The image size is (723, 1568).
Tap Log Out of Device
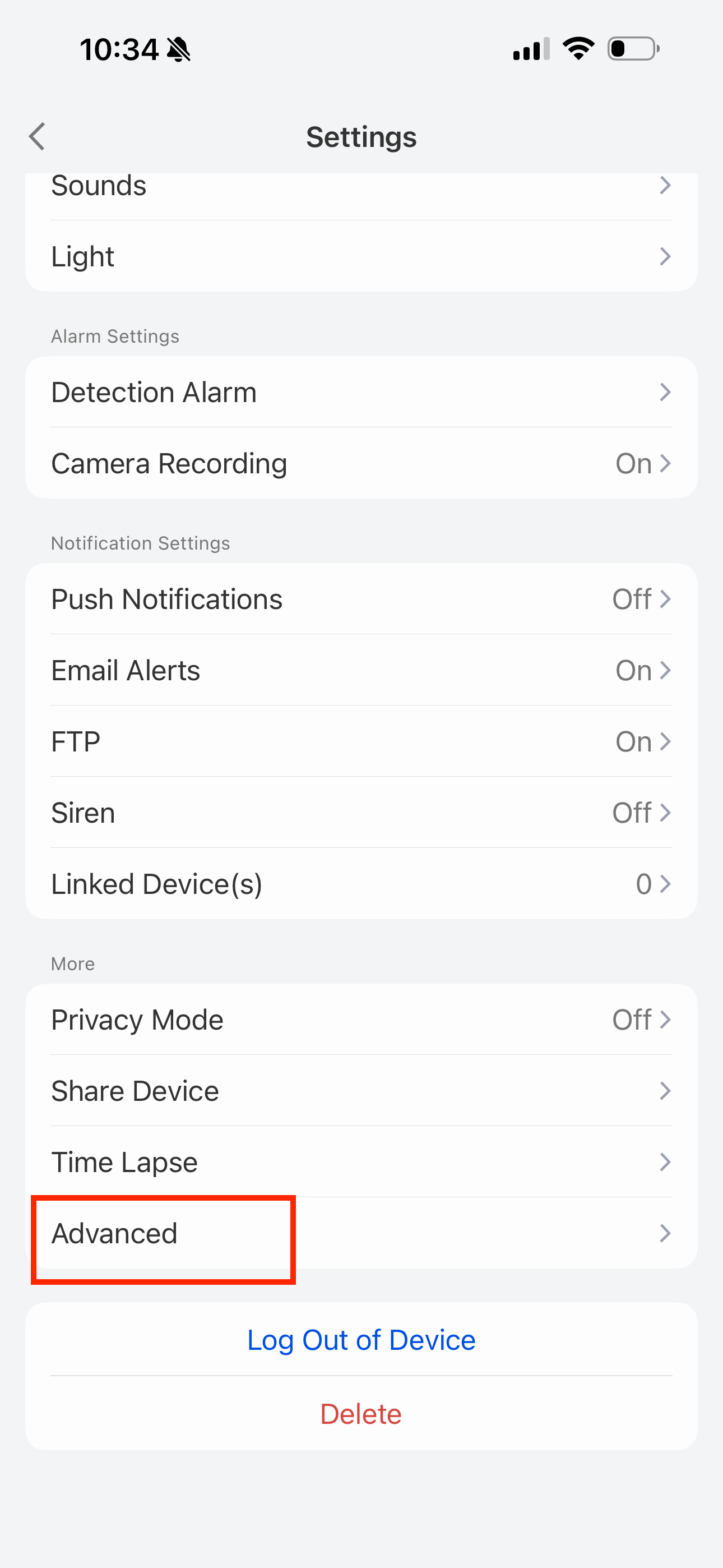point(361,1340)
